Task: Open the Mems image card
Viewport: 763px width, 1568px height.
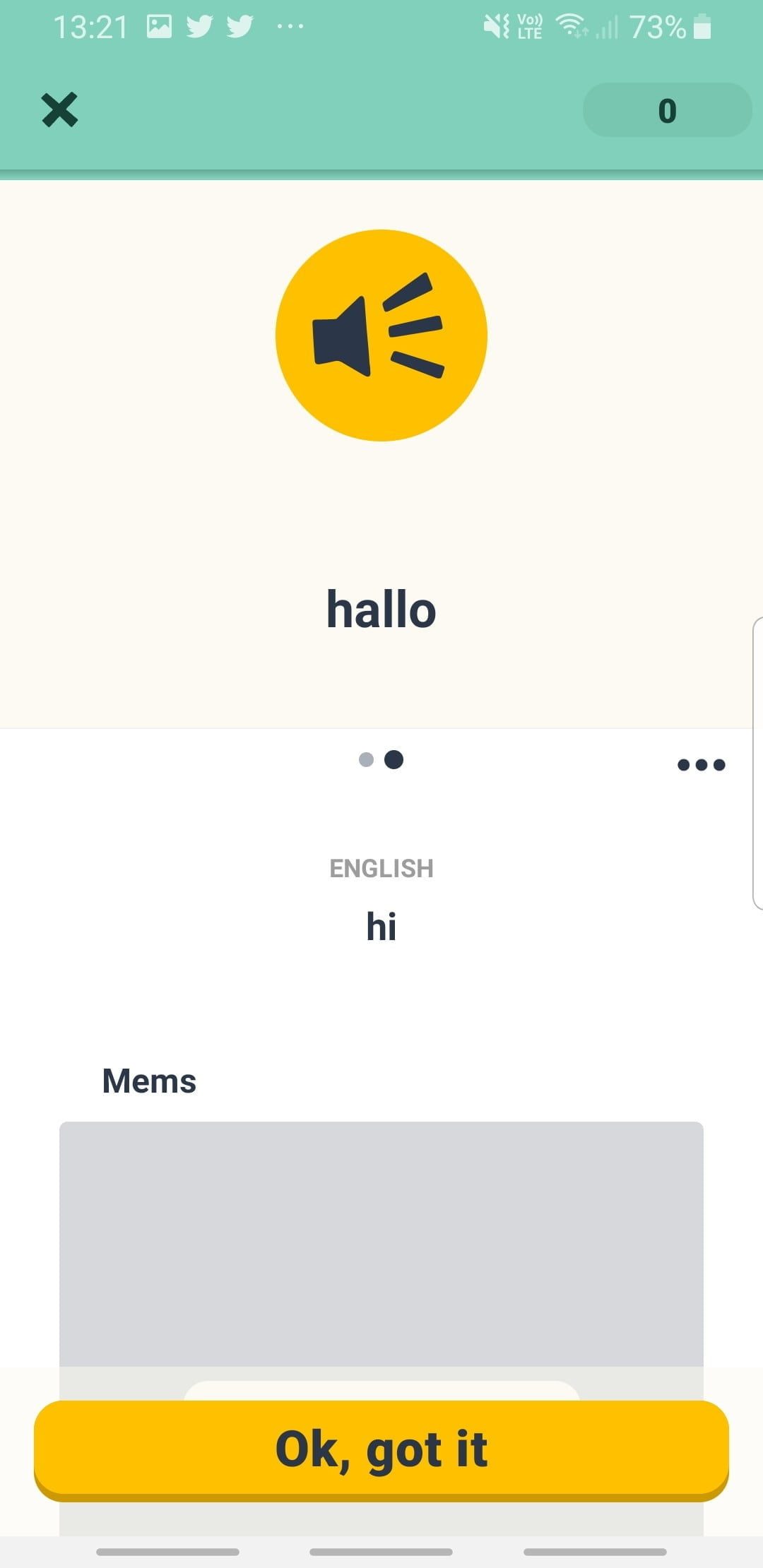Action: click(381, 1243)
